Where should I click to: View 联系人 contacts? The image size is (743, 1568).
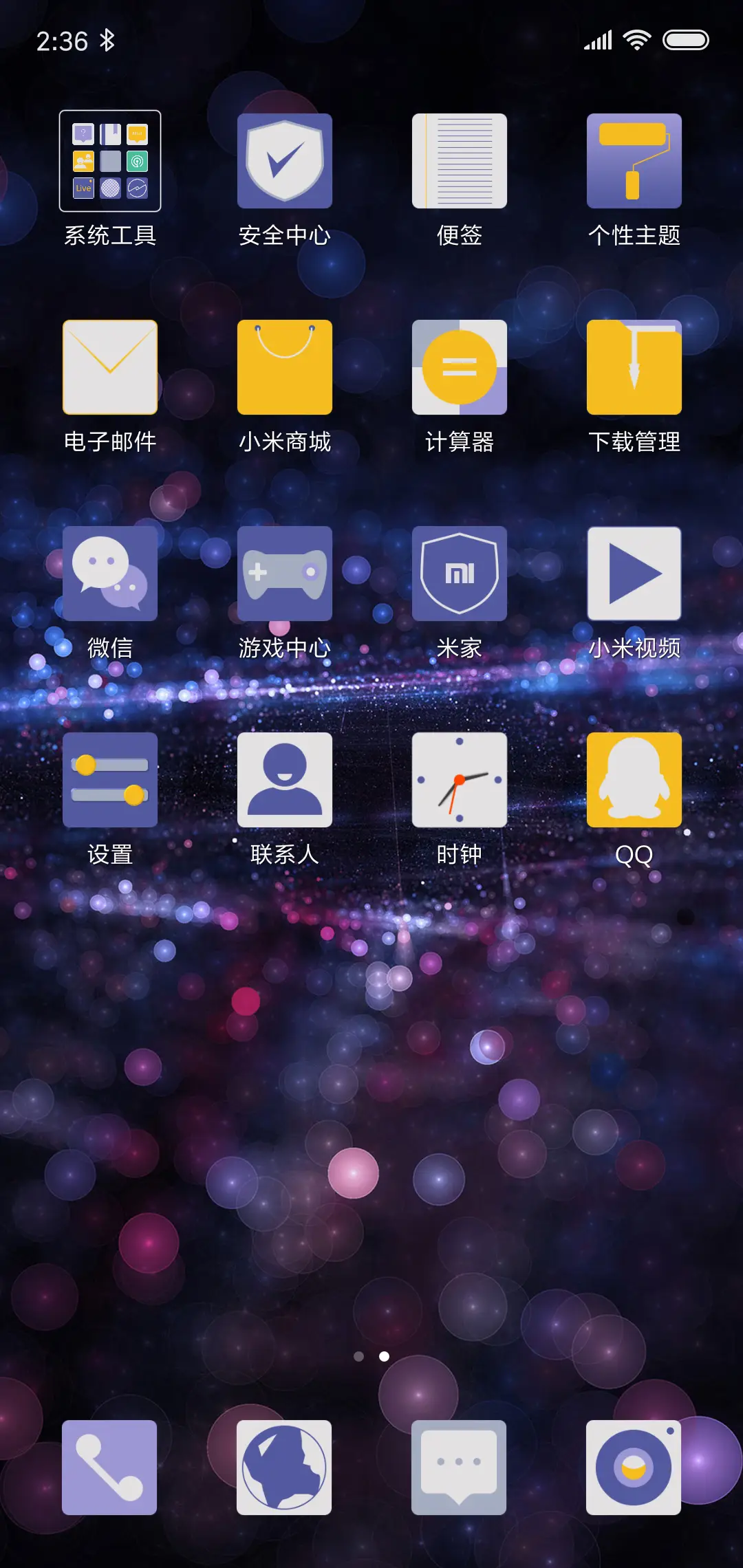(x=285, y=781)
